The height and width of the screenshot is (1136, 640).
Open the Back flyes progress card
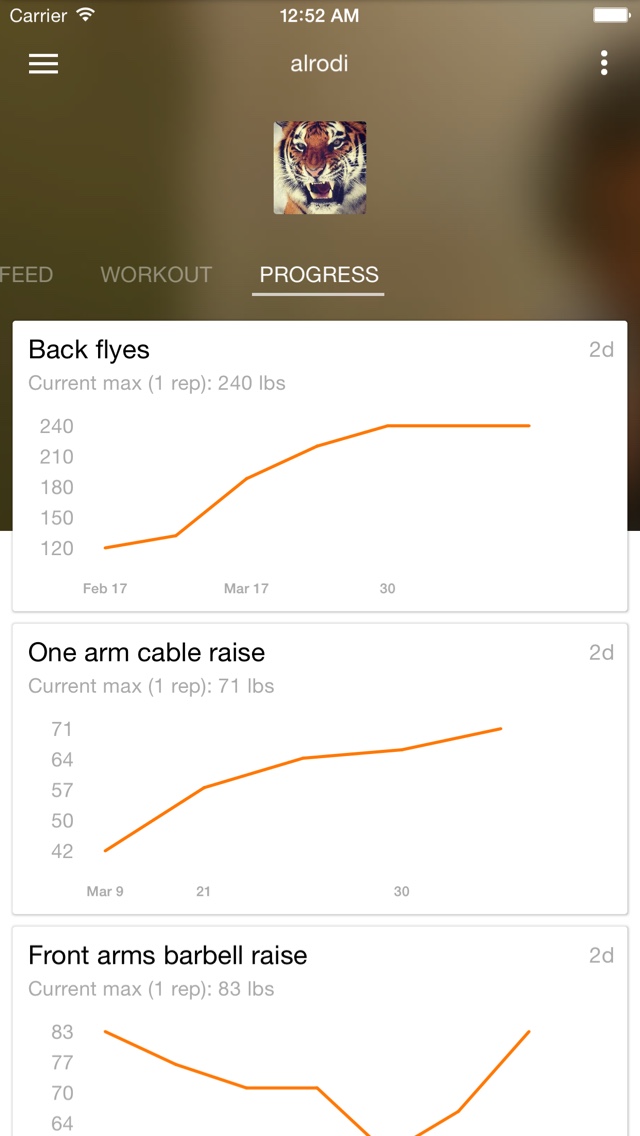tap(320, 466)
